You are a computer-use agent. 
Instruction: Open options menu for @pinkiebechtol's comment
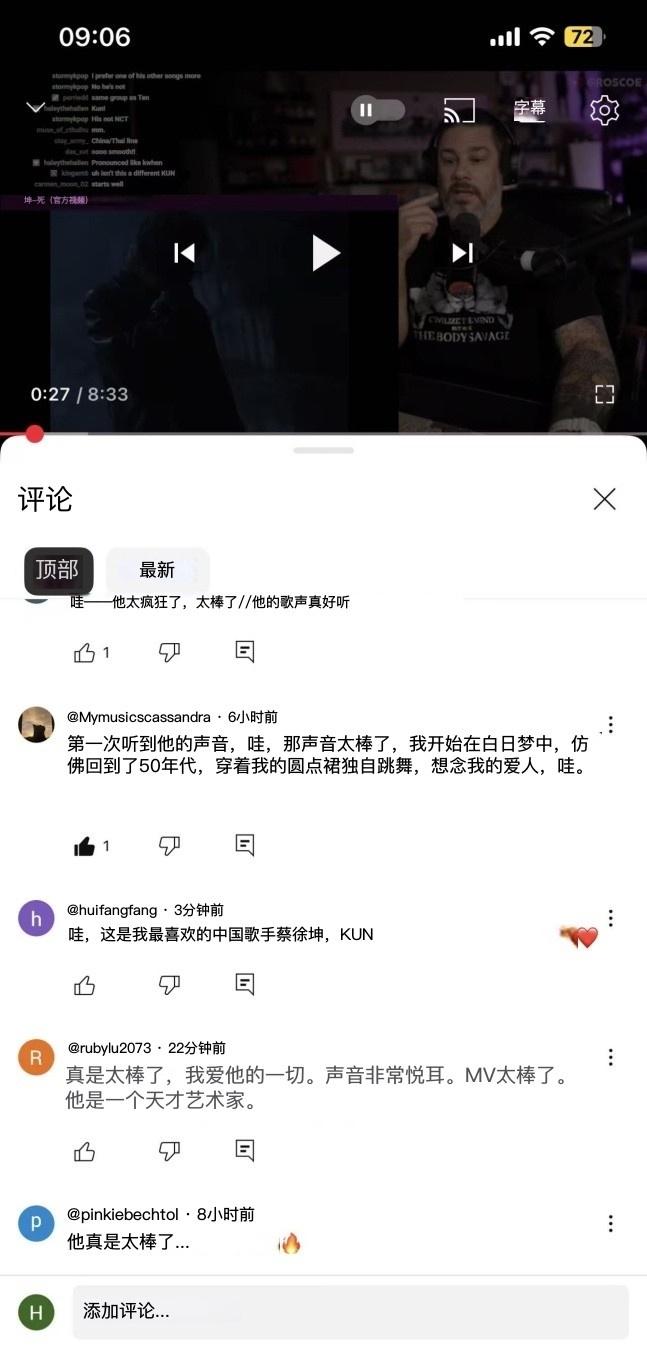(x=610, y=1224)
